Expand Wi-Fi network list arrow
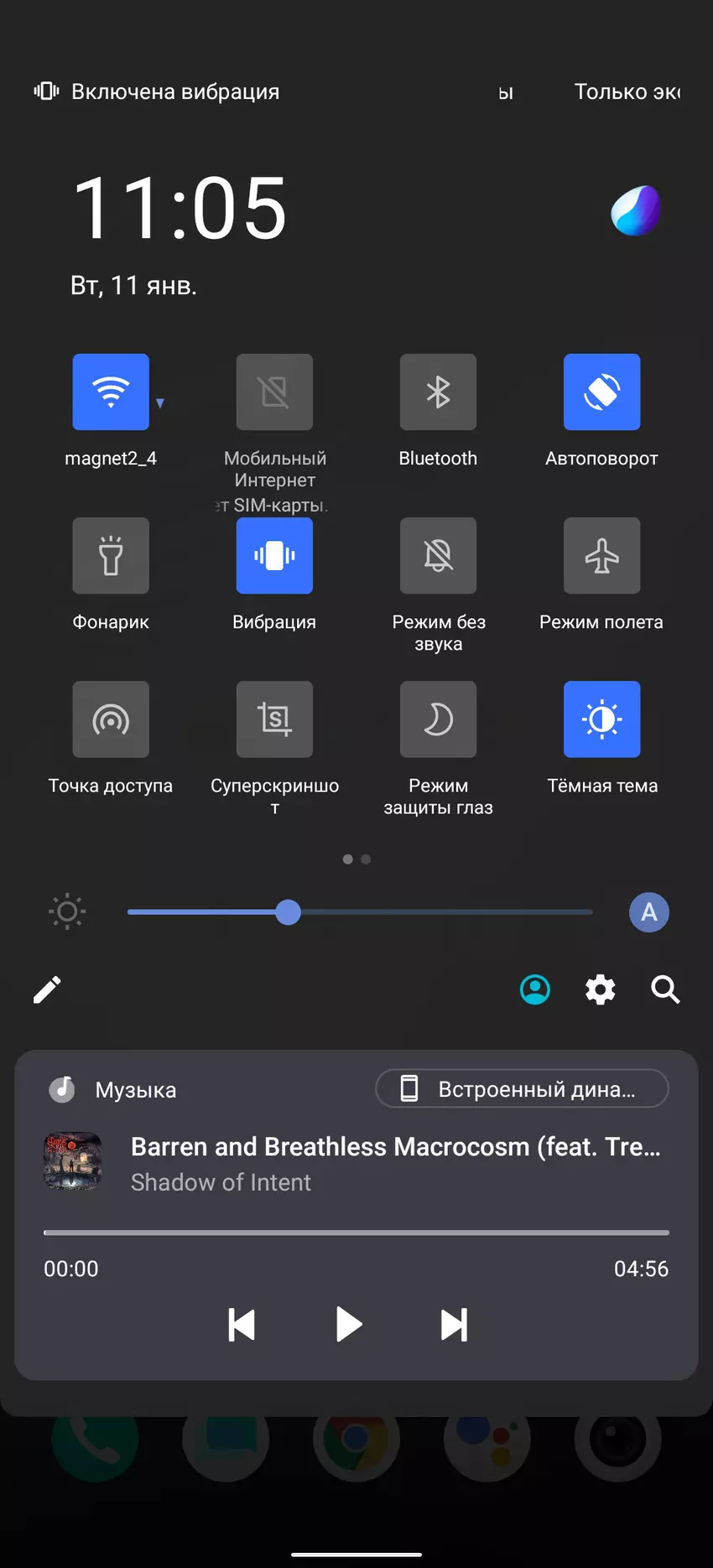 tap(160, 403)
